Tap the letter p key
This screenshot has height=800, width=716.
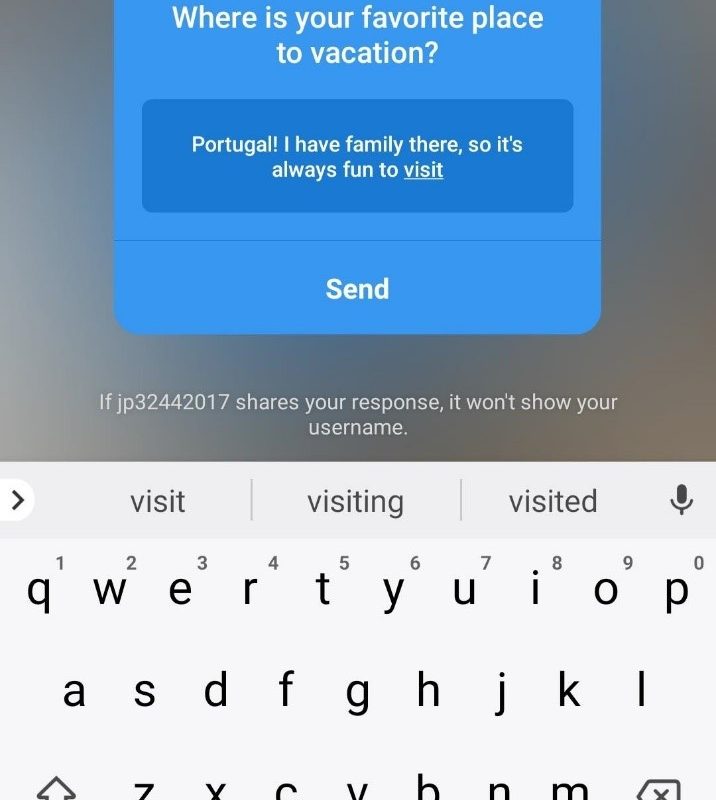(x=676, y=590)
